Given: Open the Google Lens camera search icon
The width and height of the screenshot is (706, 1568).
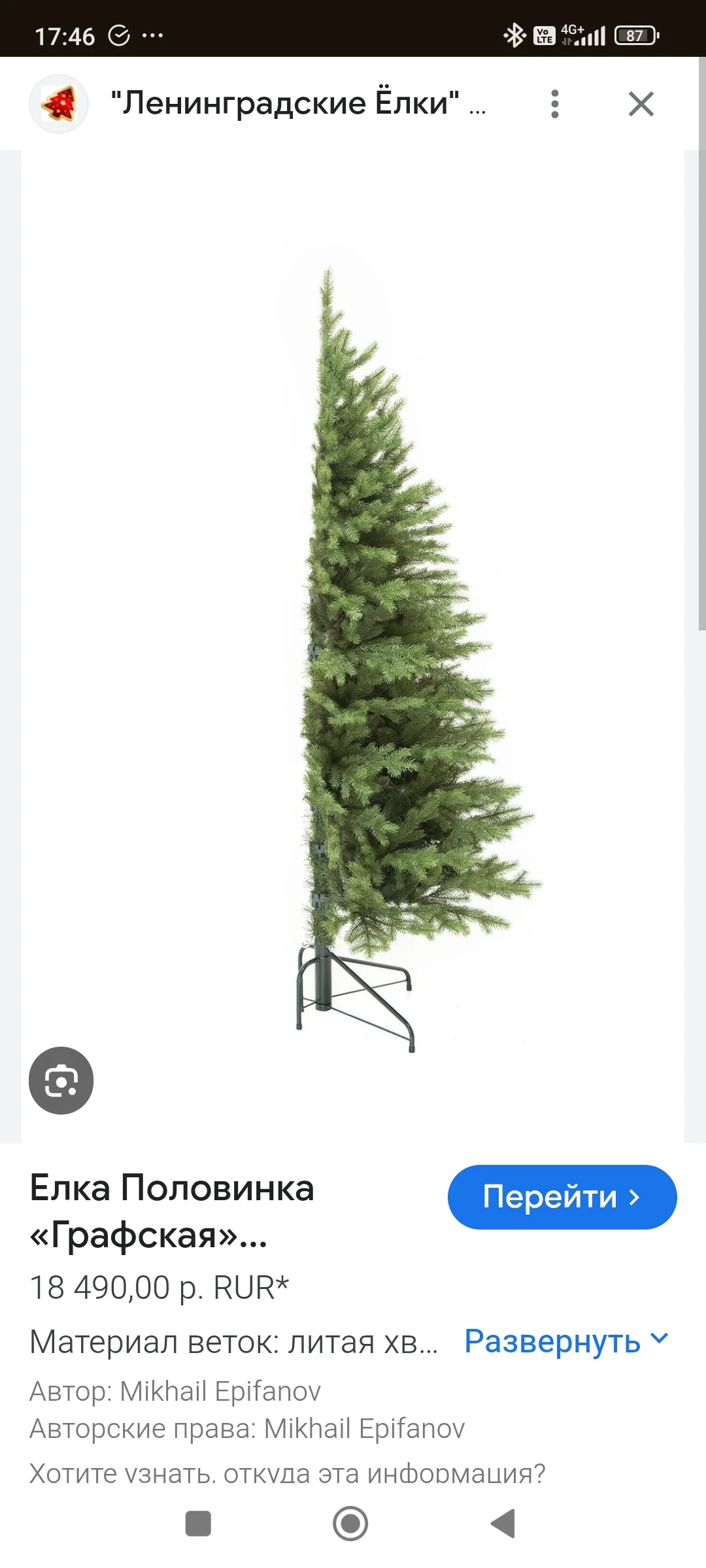Looking at the screenshot, I should pyautogui.click(x=61, y=1080).
